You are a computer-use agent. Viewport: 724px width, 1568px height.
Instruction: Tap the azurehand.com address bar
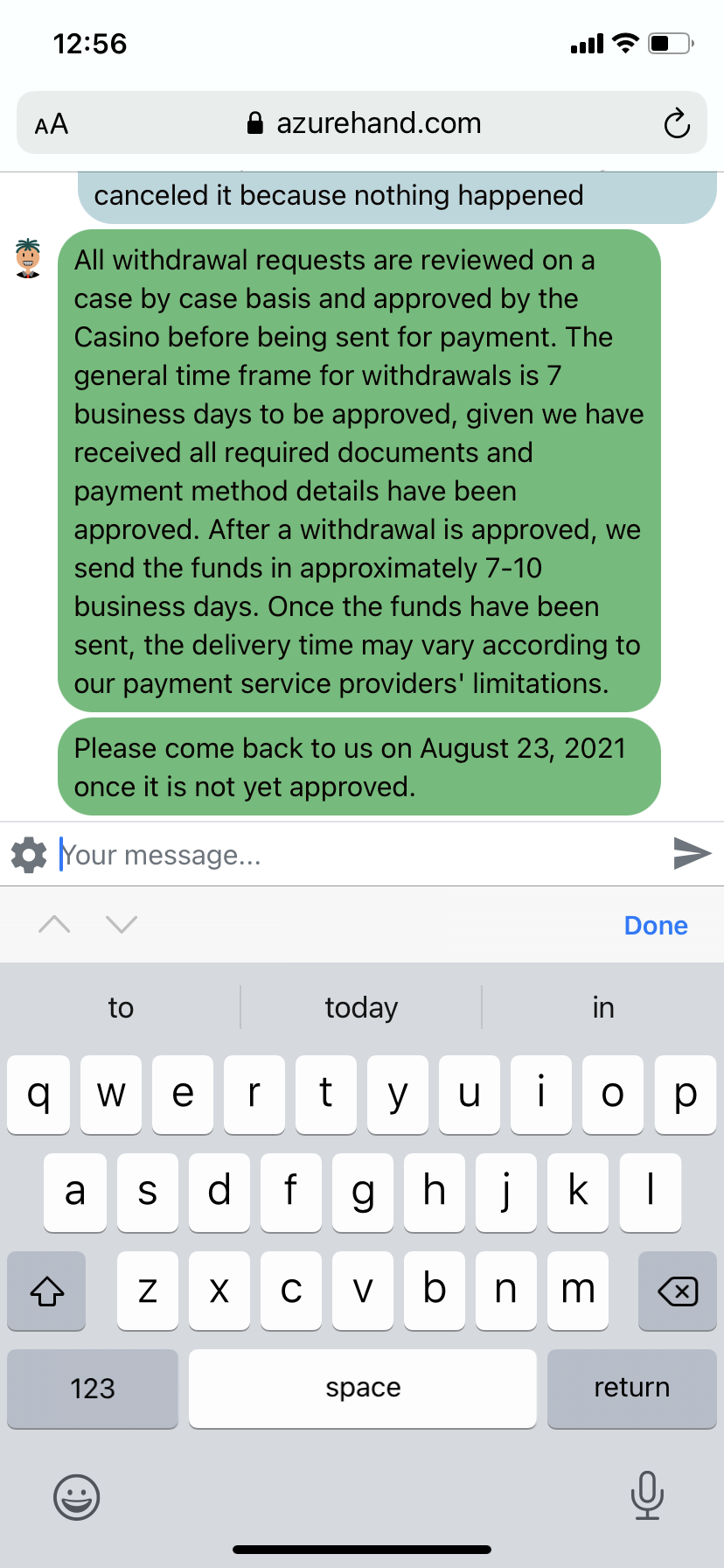(x=363, y=123)
